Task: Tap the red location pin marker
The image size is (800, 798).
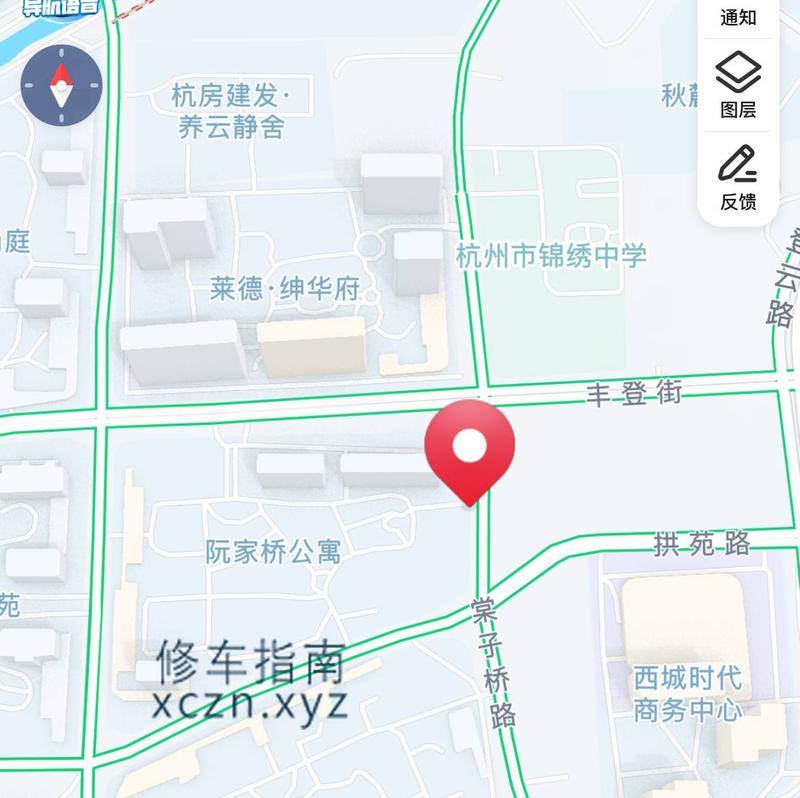Action: pos(469,447)
